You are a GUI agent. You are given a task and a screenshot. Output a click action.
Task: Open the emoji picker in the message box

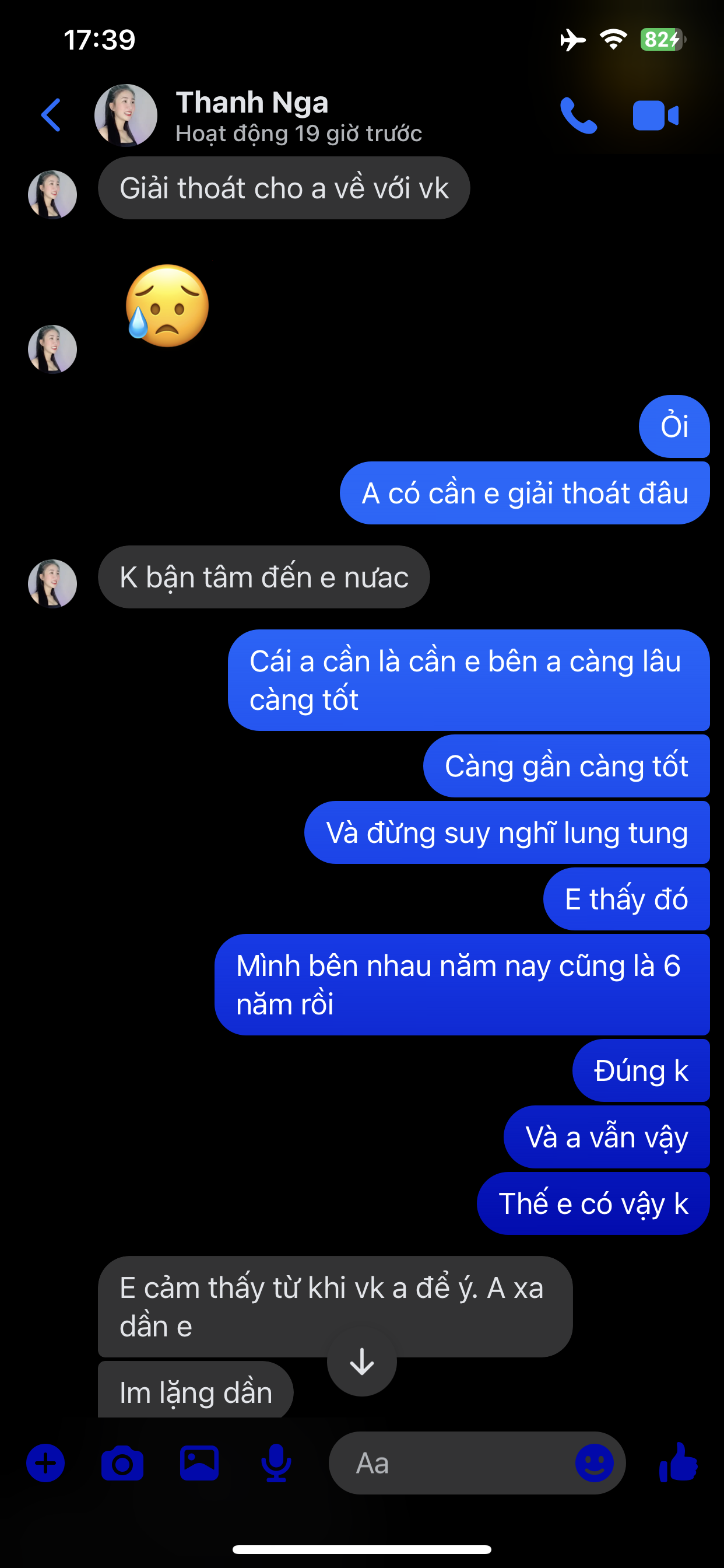594,1462
